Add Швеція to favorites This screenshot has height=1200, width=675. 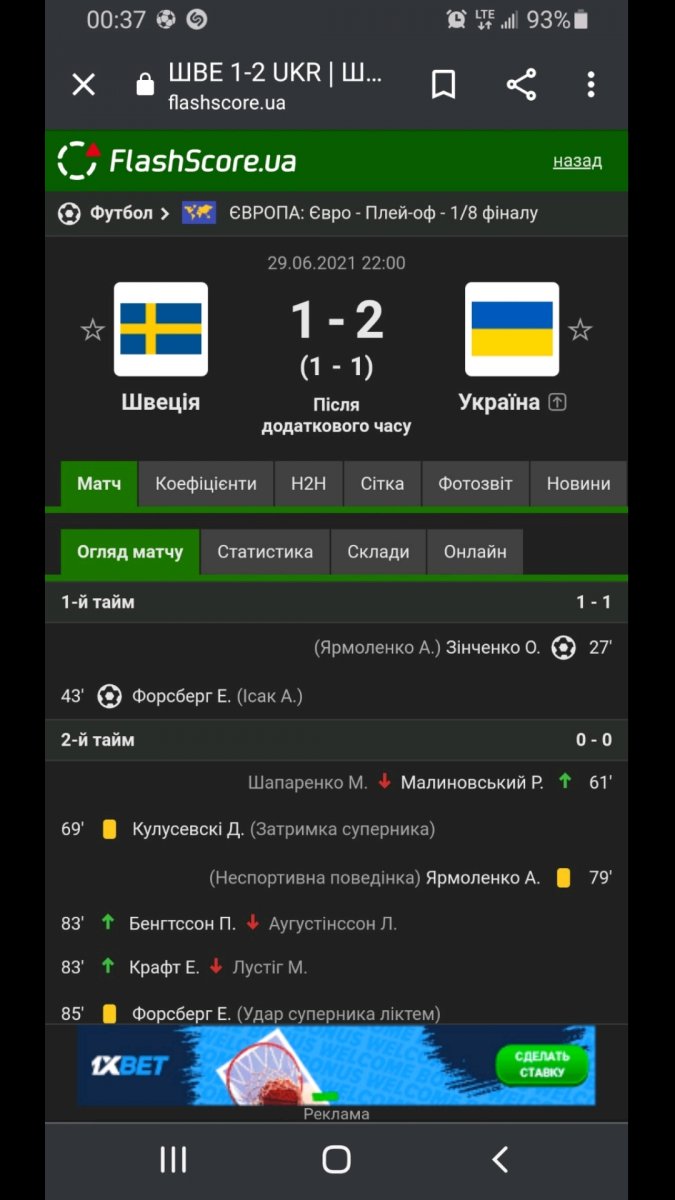[92, 330]
